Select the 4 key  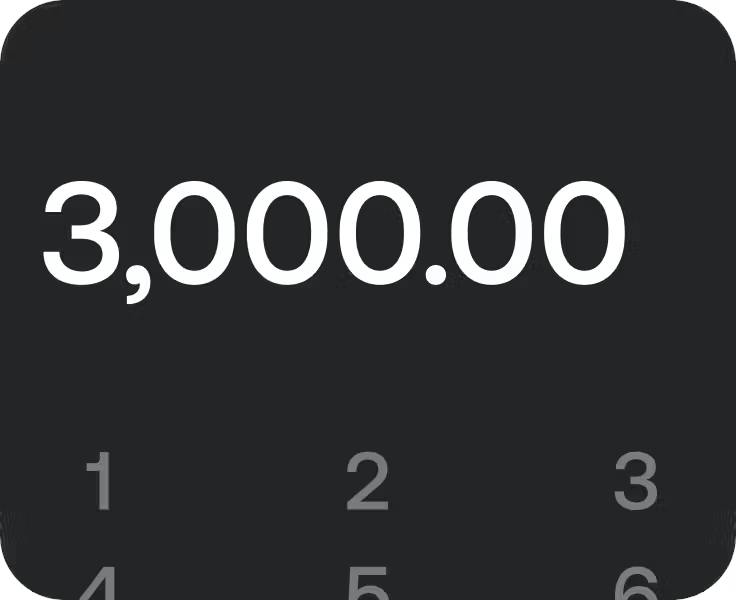[100, 584]
